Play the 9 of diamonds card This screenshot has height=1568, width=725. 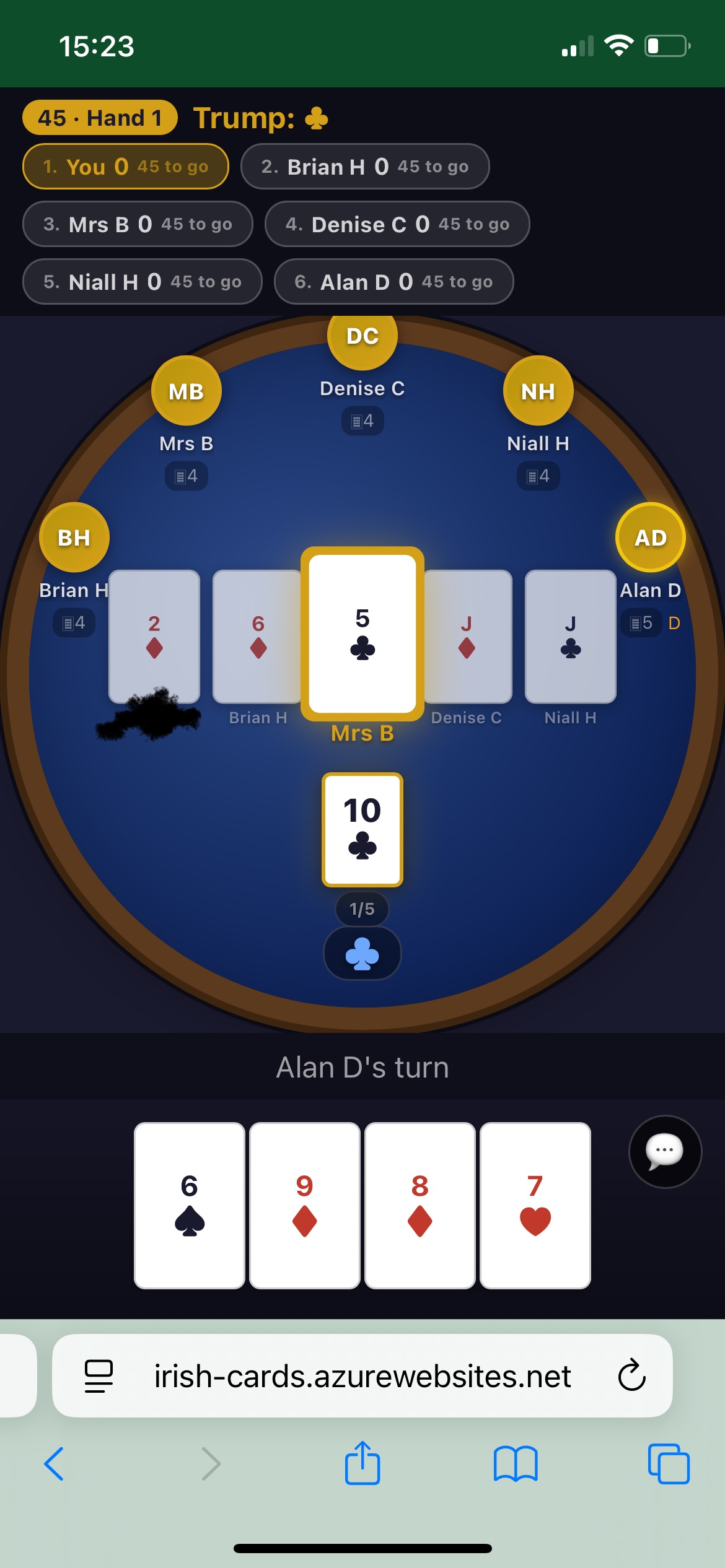click(304, 1204)
